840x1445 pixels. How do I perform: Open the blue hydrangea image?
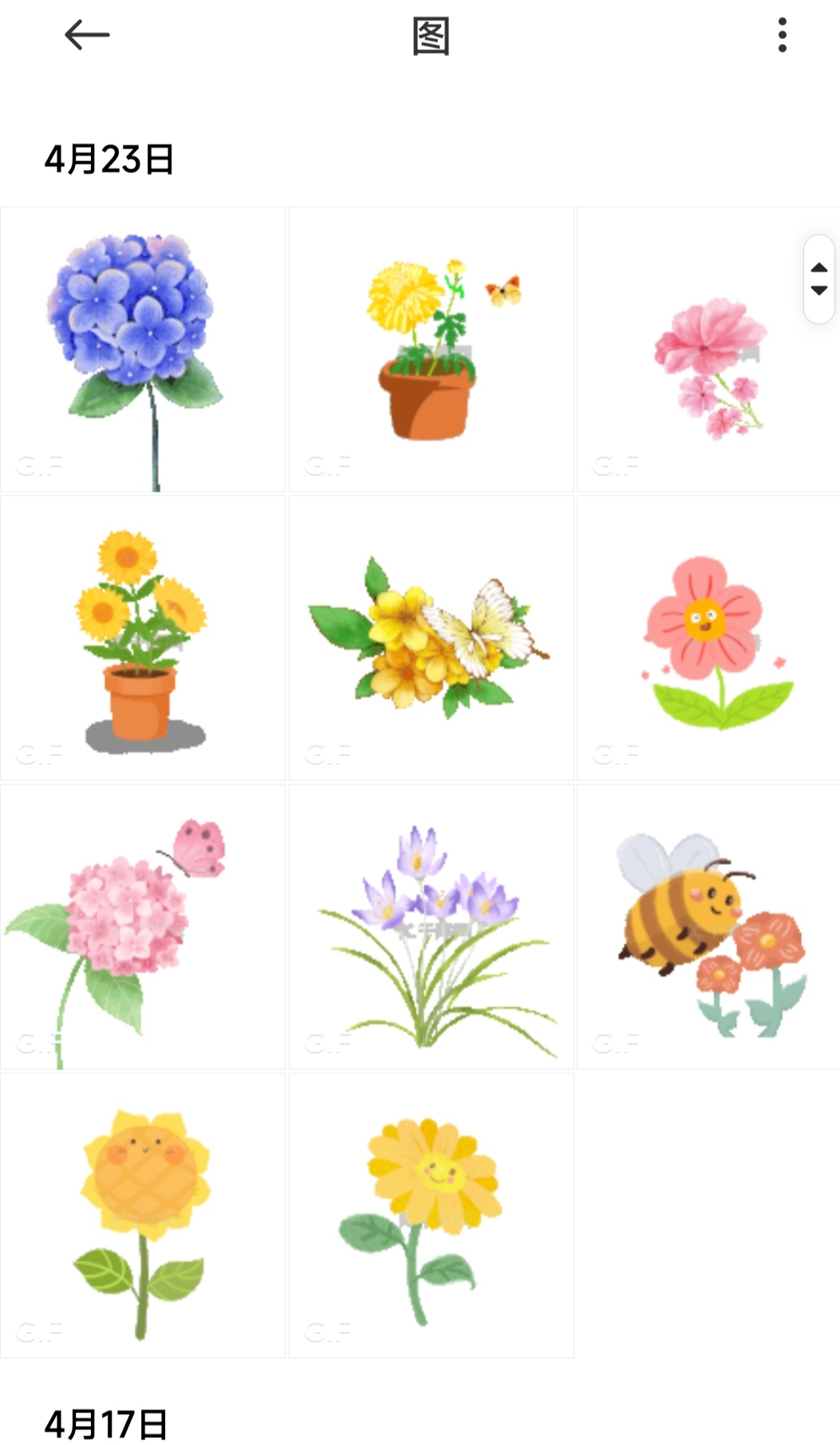142,349
